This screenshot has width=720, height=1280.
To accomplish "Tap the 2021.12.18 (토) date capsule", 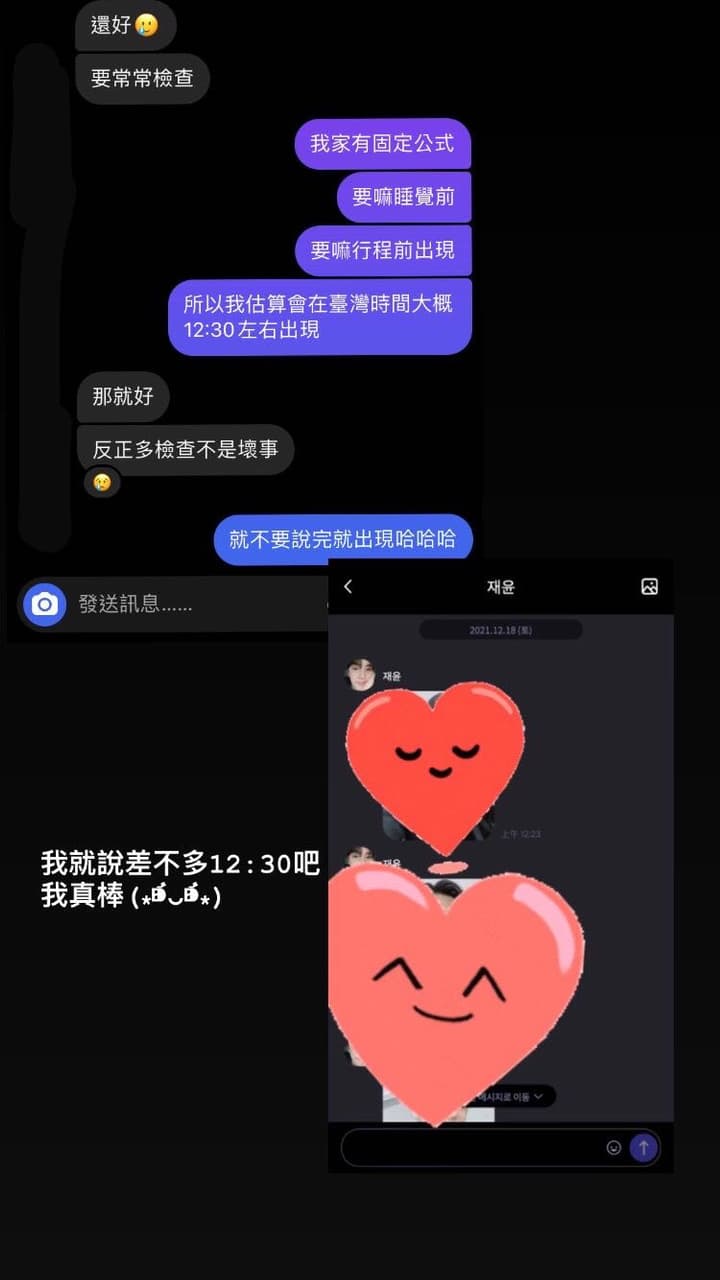I will [500, 629].
